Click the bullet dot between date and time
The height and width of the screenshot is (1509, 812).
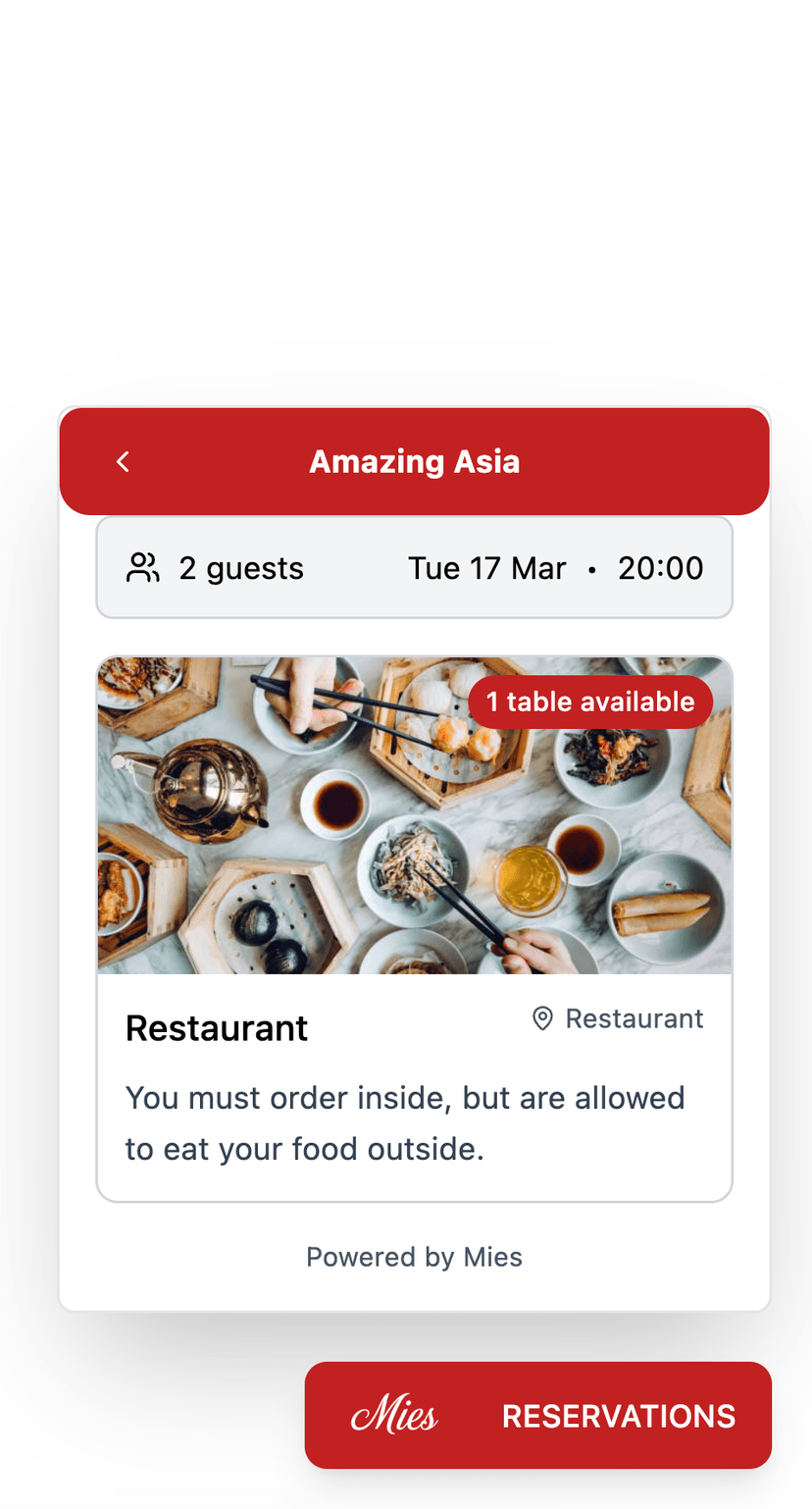pyautogui.click(x=592, y=567)
